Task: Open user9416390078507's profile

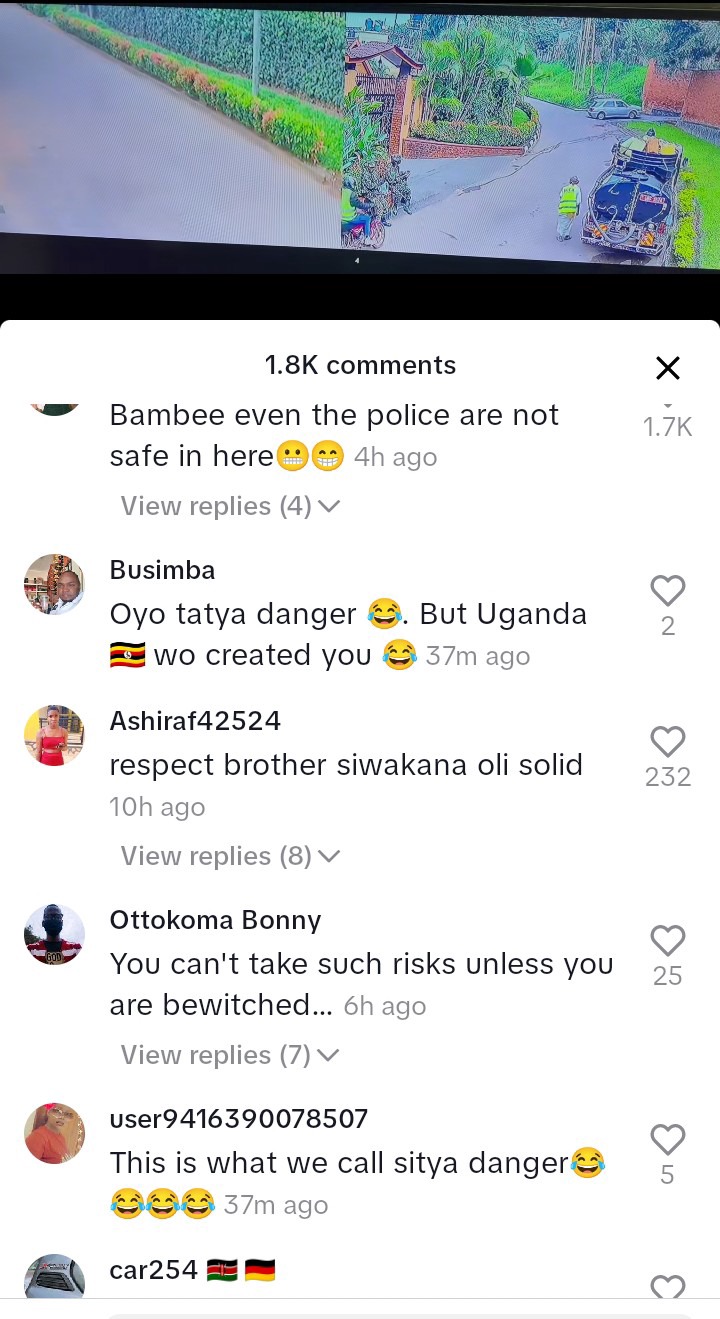Action: click(54, 1133)
